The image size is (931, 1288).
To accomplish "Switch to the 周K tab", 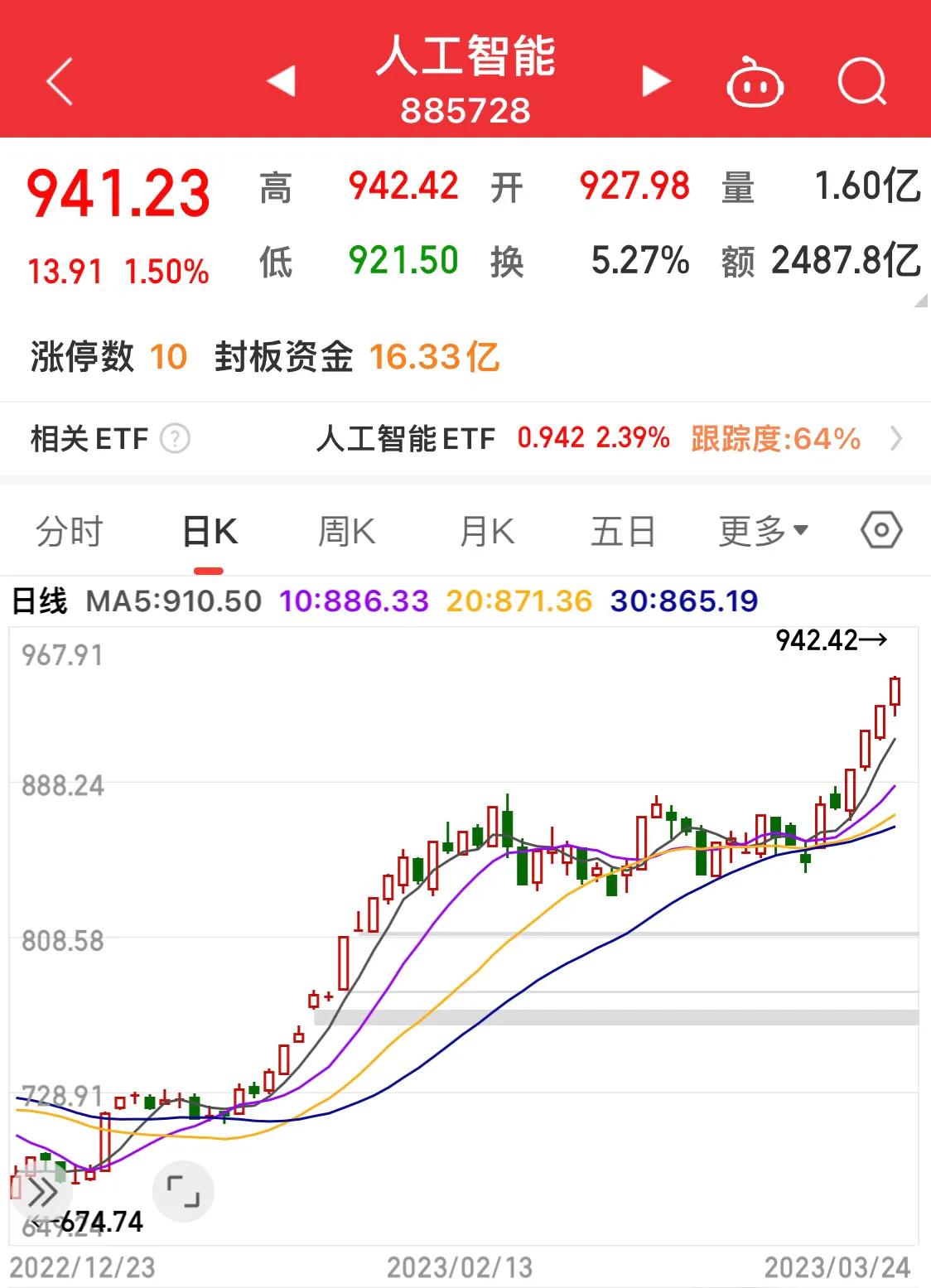I will tap(345, 530).
